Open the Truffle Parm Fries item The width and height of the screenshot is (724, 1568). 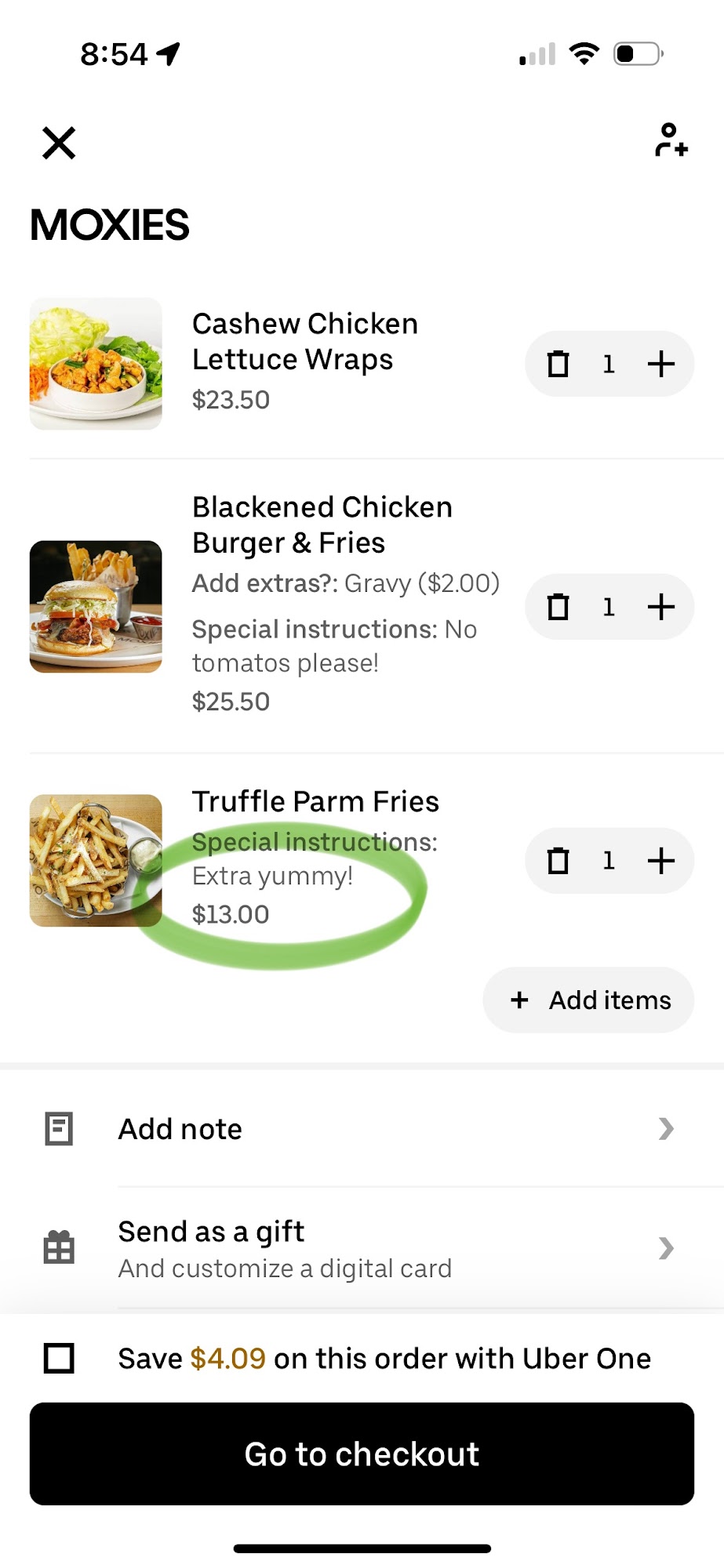click(x=315, y=802)
